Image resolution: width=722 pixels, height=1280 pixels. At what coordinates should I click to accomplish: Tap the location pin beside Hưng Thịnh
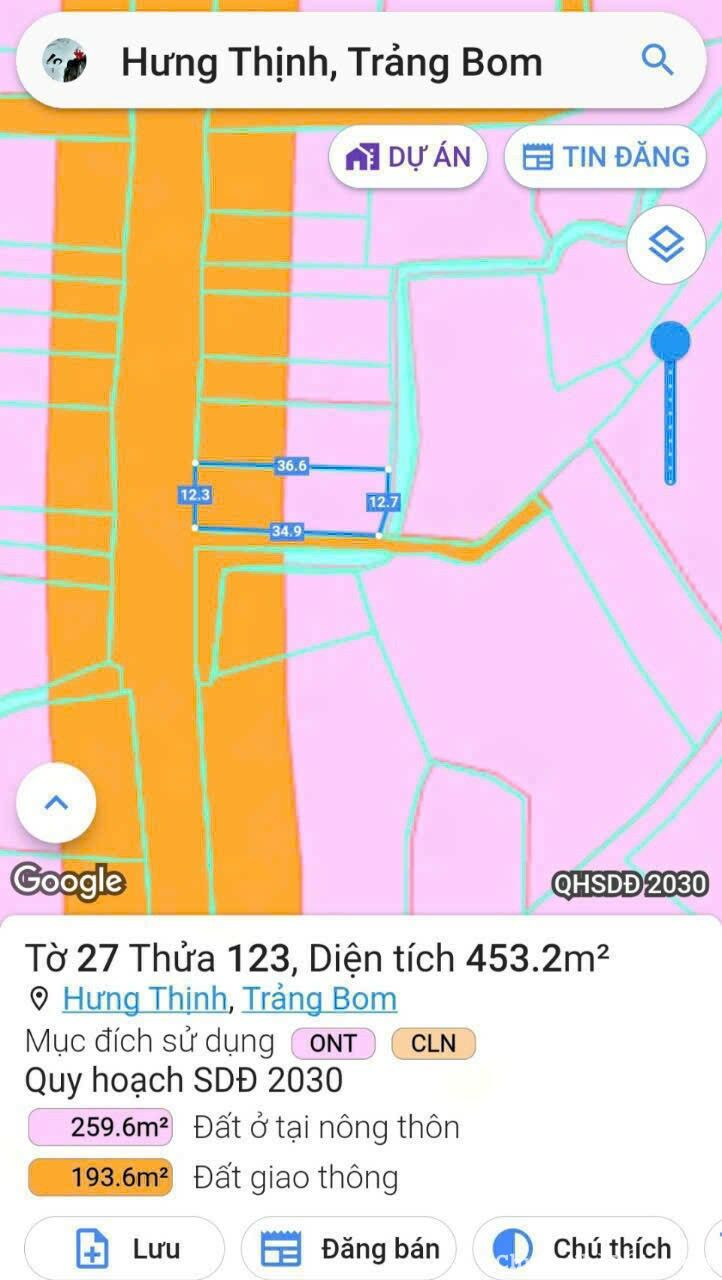point(37,998)
